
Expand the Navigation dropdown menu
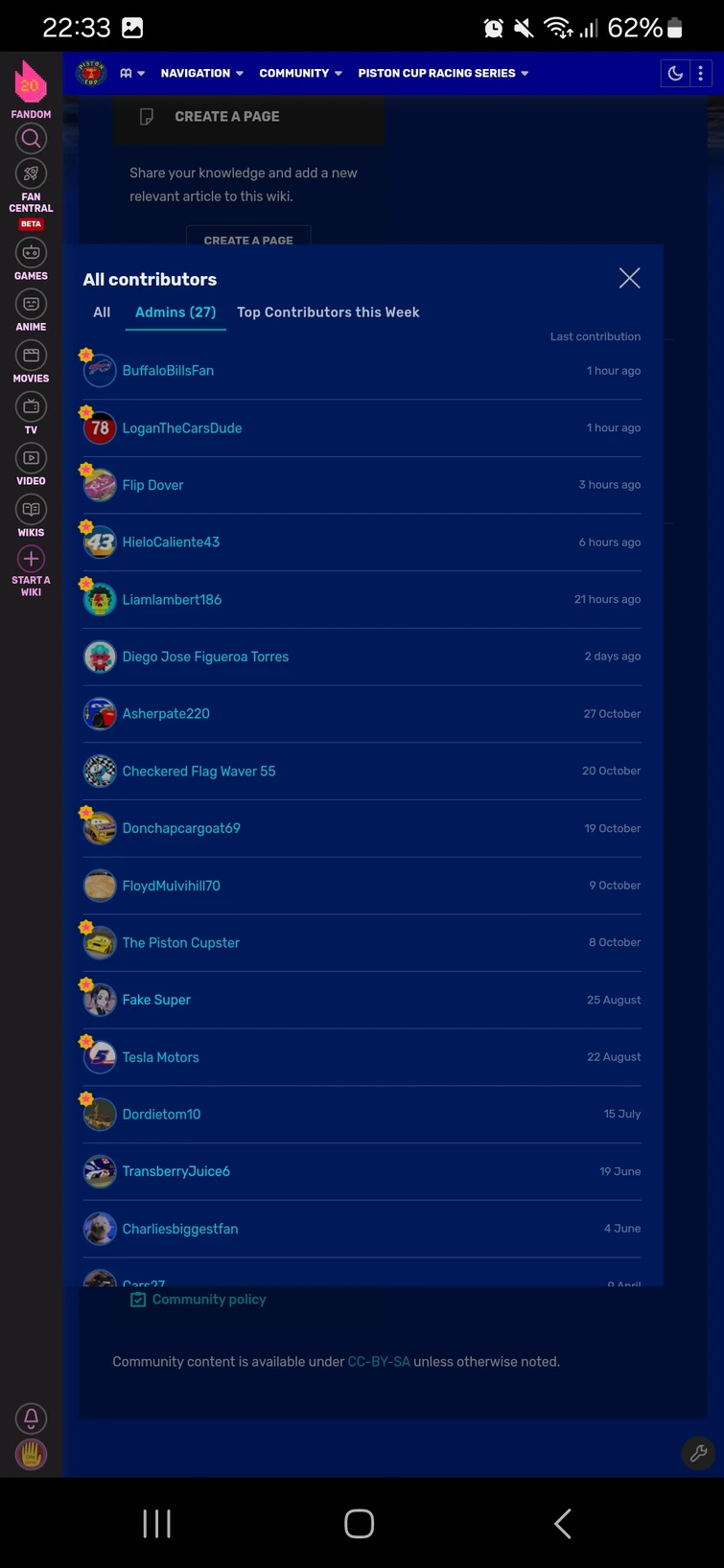201,73
